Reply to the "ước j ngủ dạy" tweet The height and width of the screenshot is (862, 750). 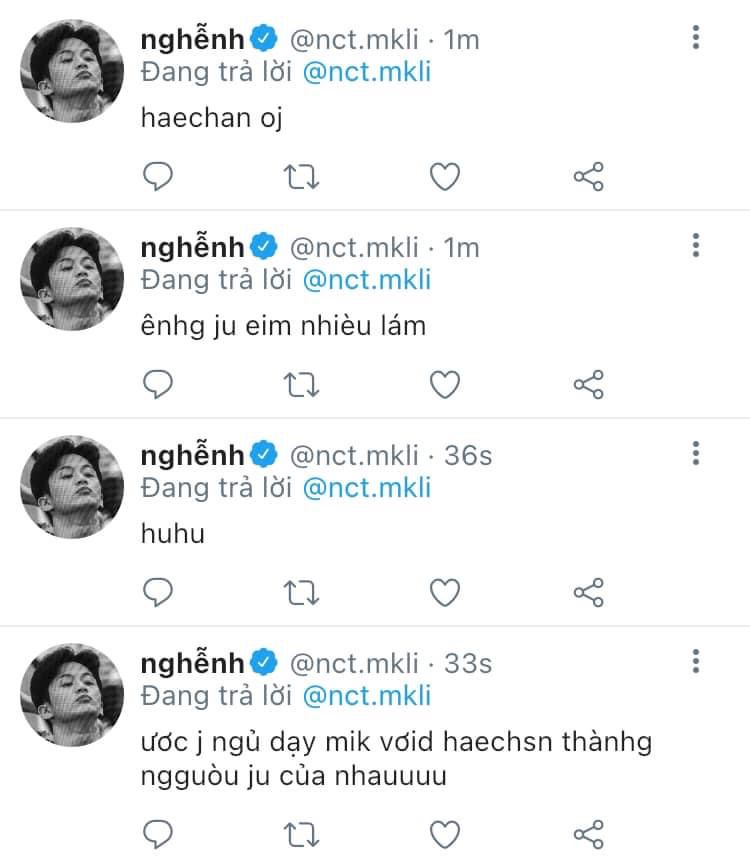159,834
